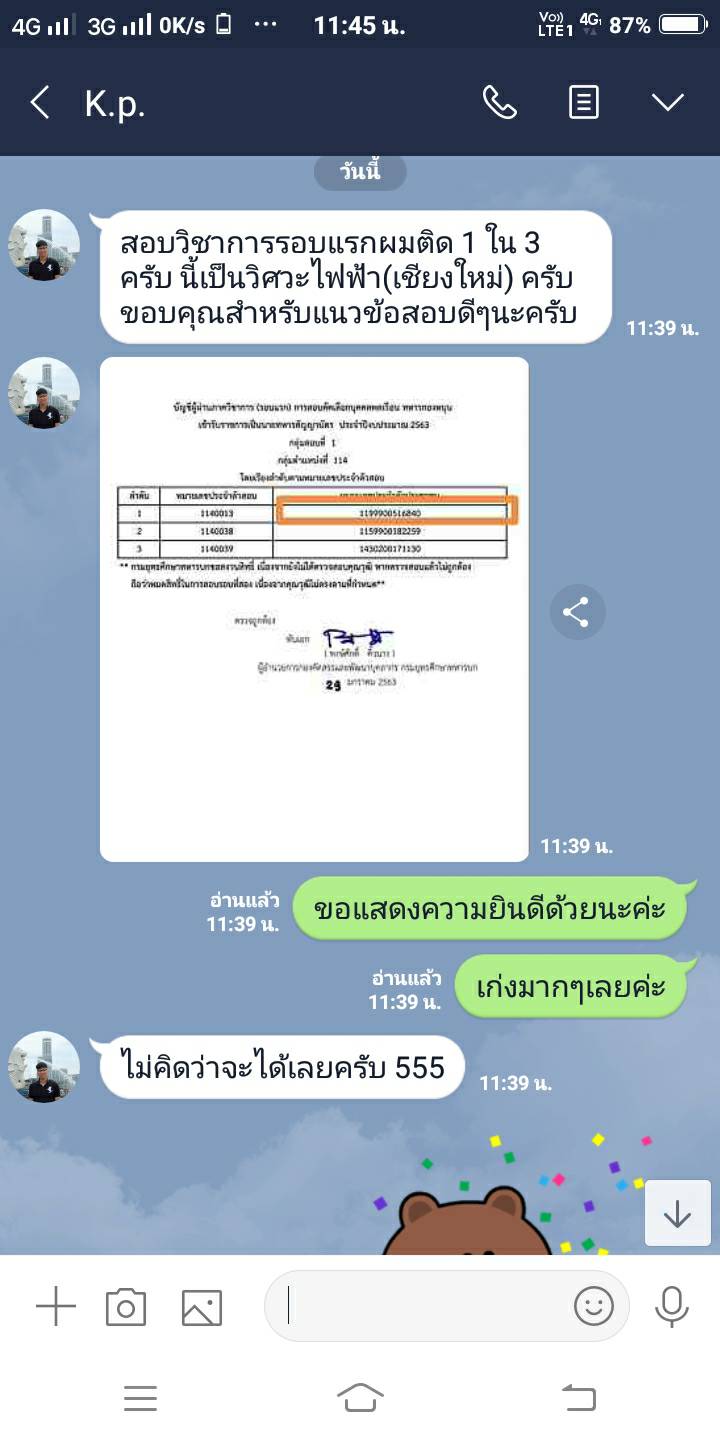Open the shared document image
This screenshot has height=1440, width=720.
coord(314,608)
